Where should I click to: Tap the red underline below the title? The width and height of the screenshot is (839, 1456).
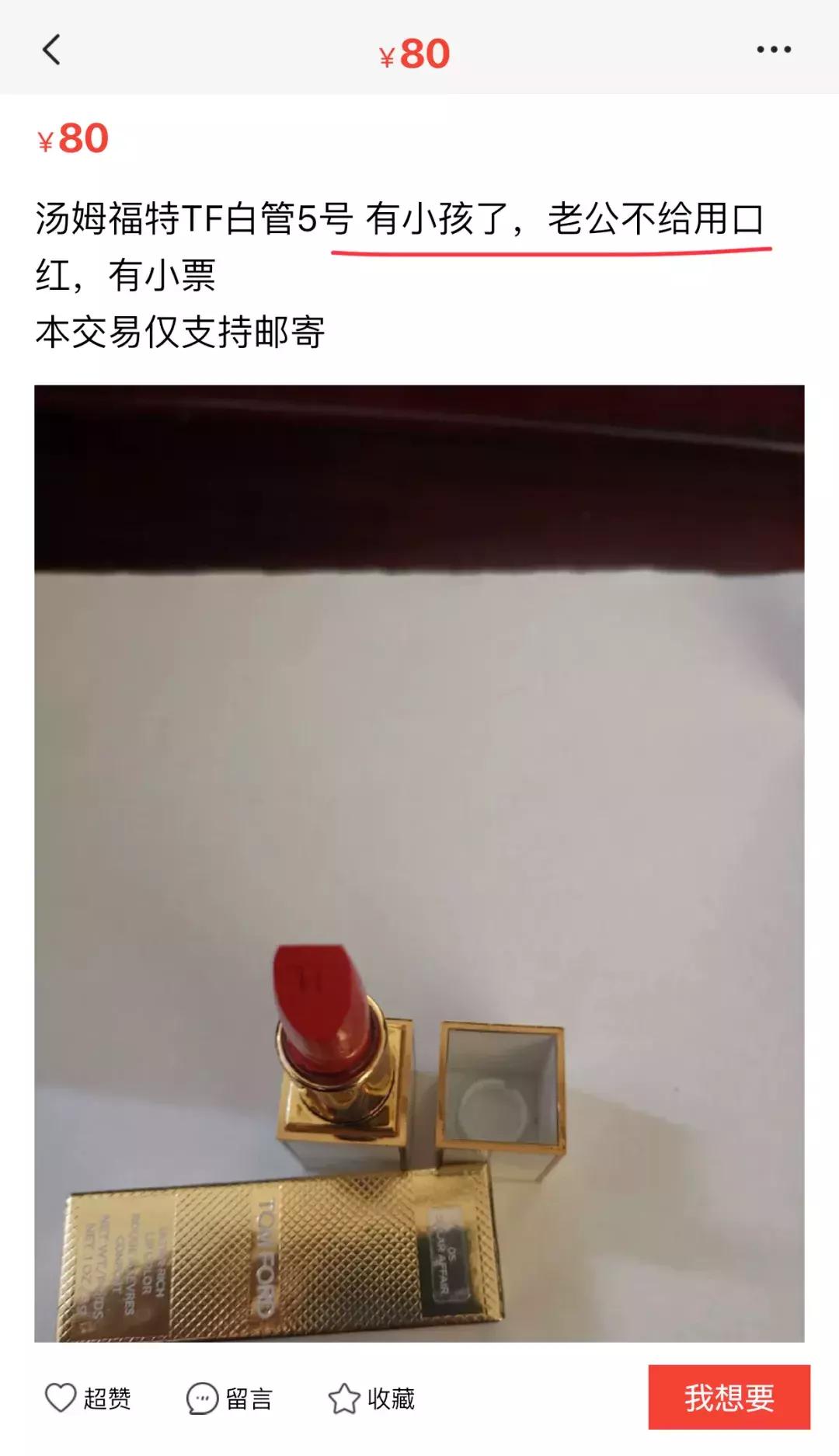pyautogui.click(x=552, y=250)
